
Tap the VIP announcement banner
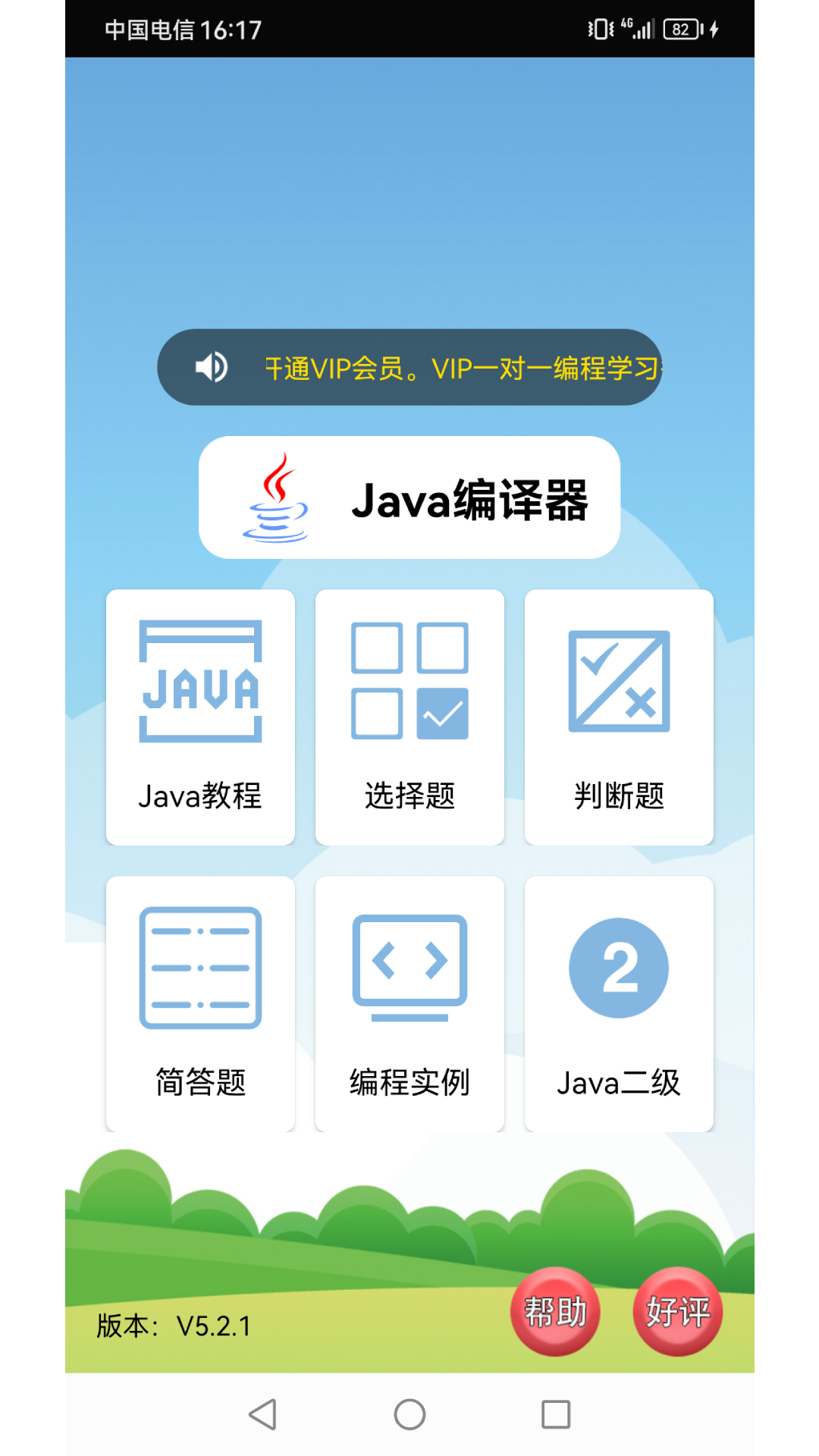coord(409,367)
